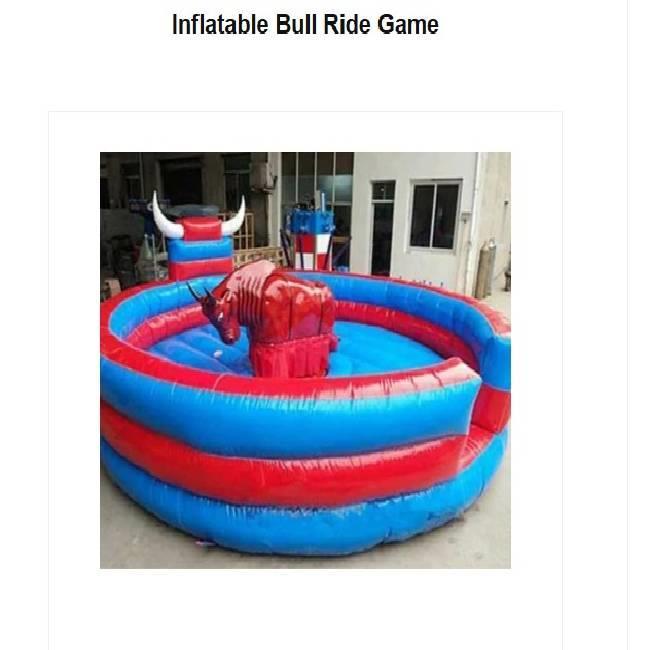Open the inflatable bull ride product image
Image resolution: width=650 pixels, height=650 pixels.
click(x=305, y=360)
